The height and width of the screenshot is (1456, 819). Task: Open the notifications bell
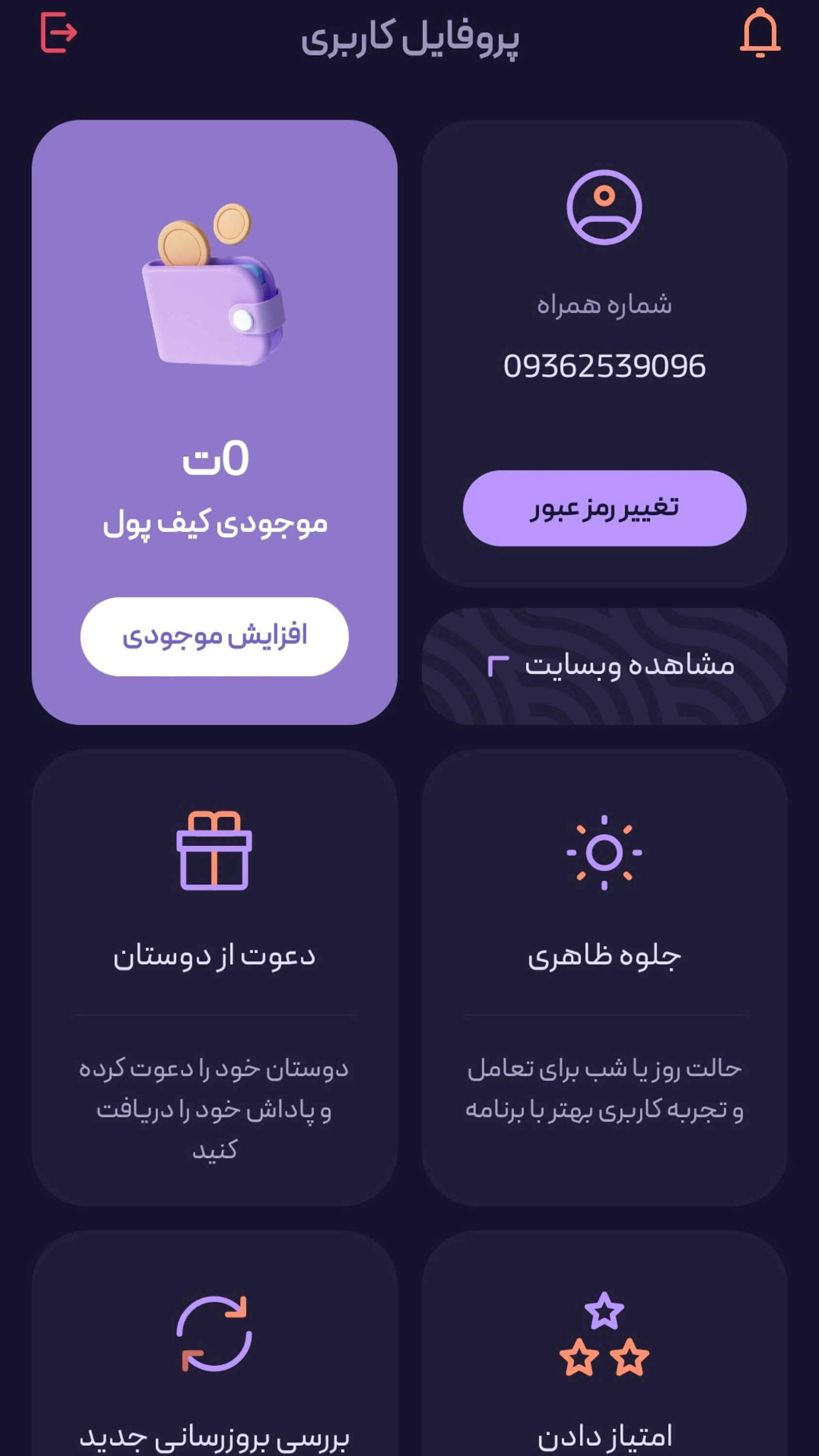pyautogui.click(x=760, y=33)
